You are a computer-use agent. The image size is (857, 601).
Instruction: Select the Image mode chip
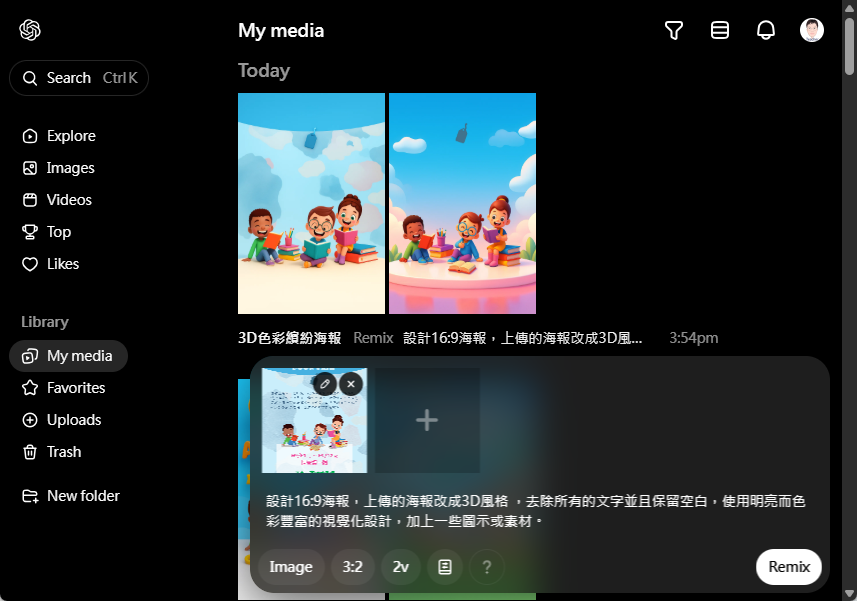pyautogui.click(x=291, y=567)
